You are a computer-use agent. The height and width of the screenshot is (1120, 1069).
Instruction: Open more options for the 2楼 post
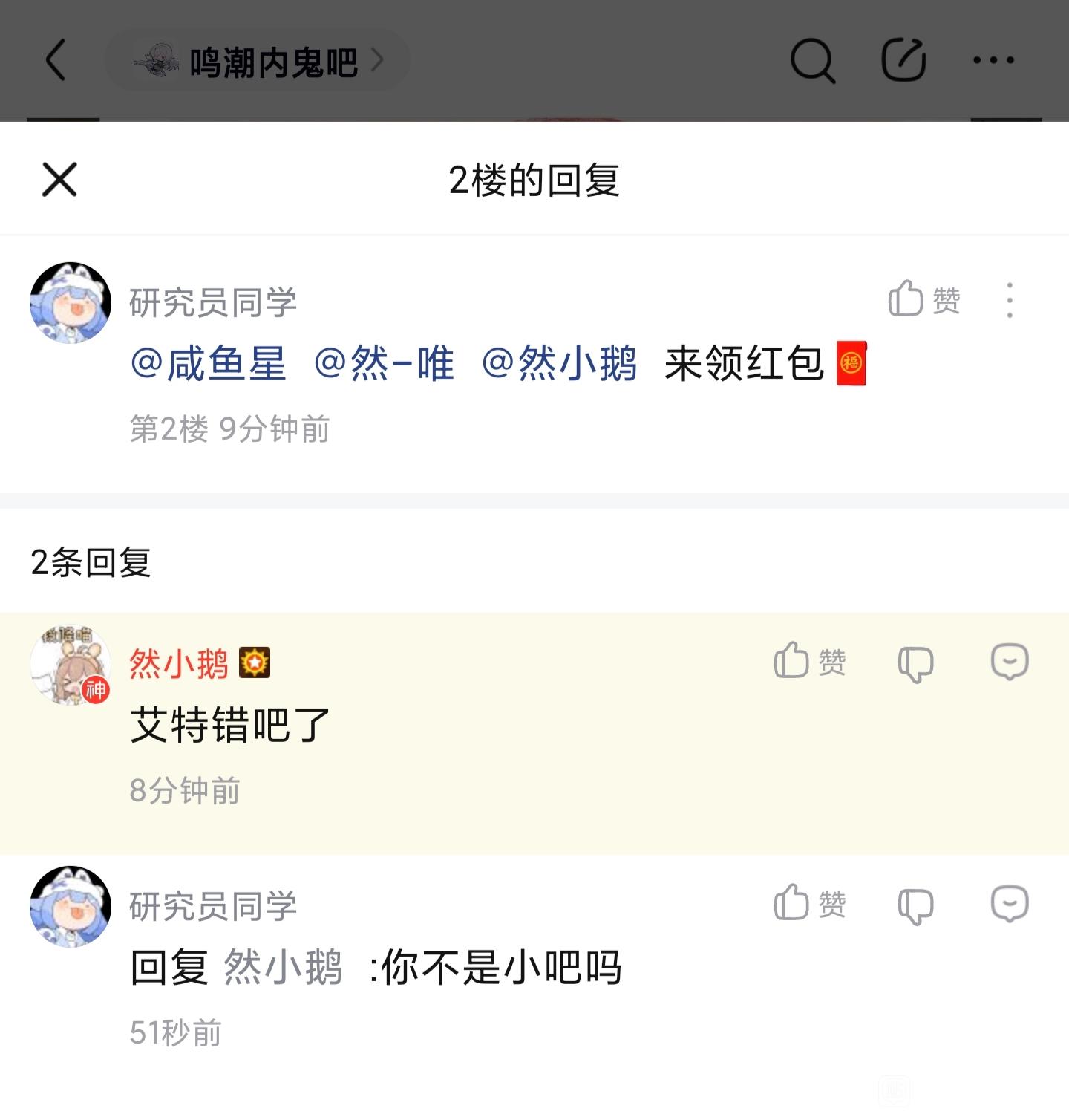point(1010,300)
